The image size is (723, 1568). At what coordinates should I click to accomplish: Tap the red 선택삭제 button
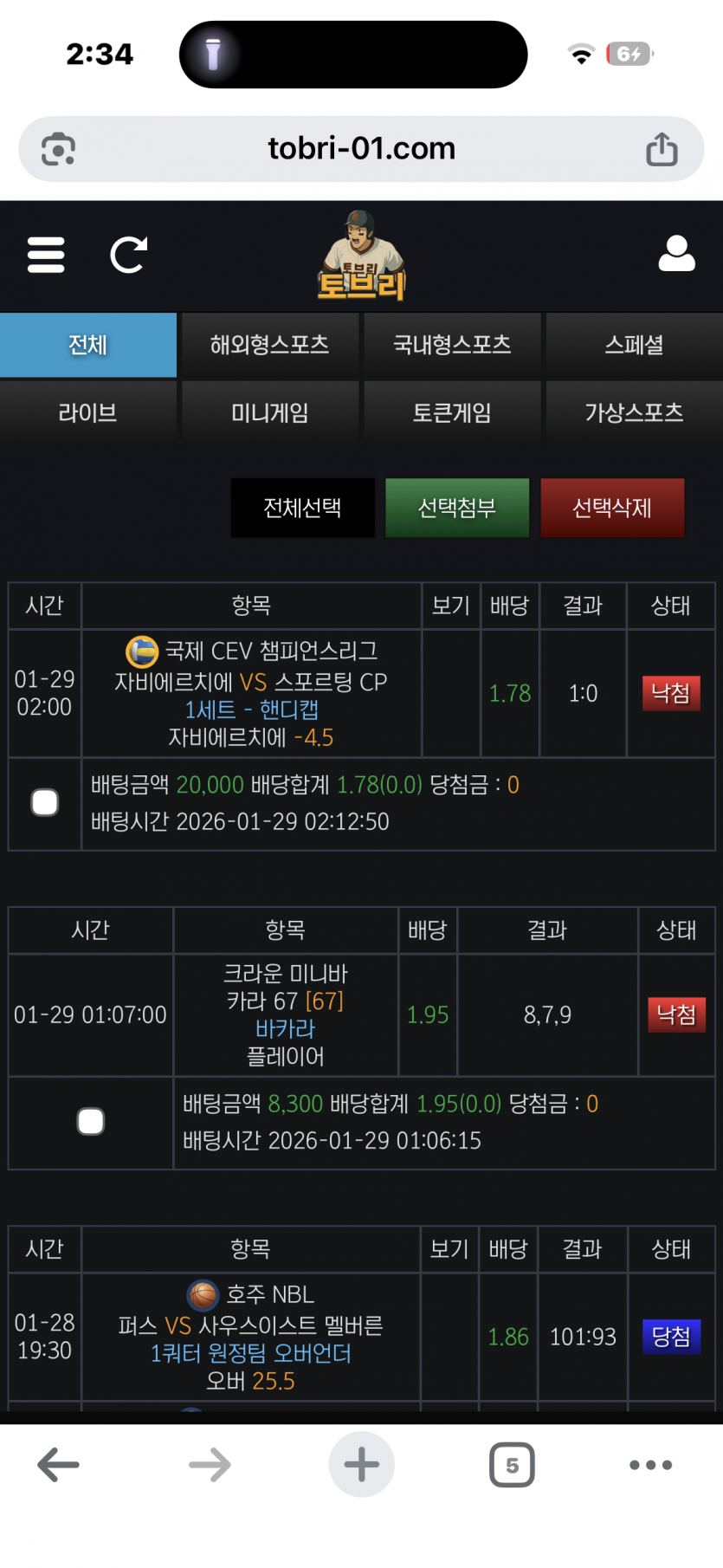tap(612, 508)
